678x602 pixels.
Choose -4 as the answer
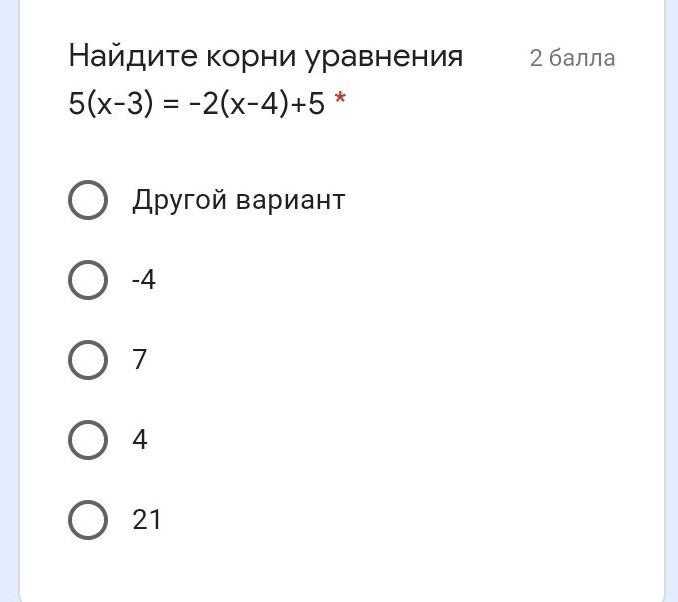tap(88, 280)
